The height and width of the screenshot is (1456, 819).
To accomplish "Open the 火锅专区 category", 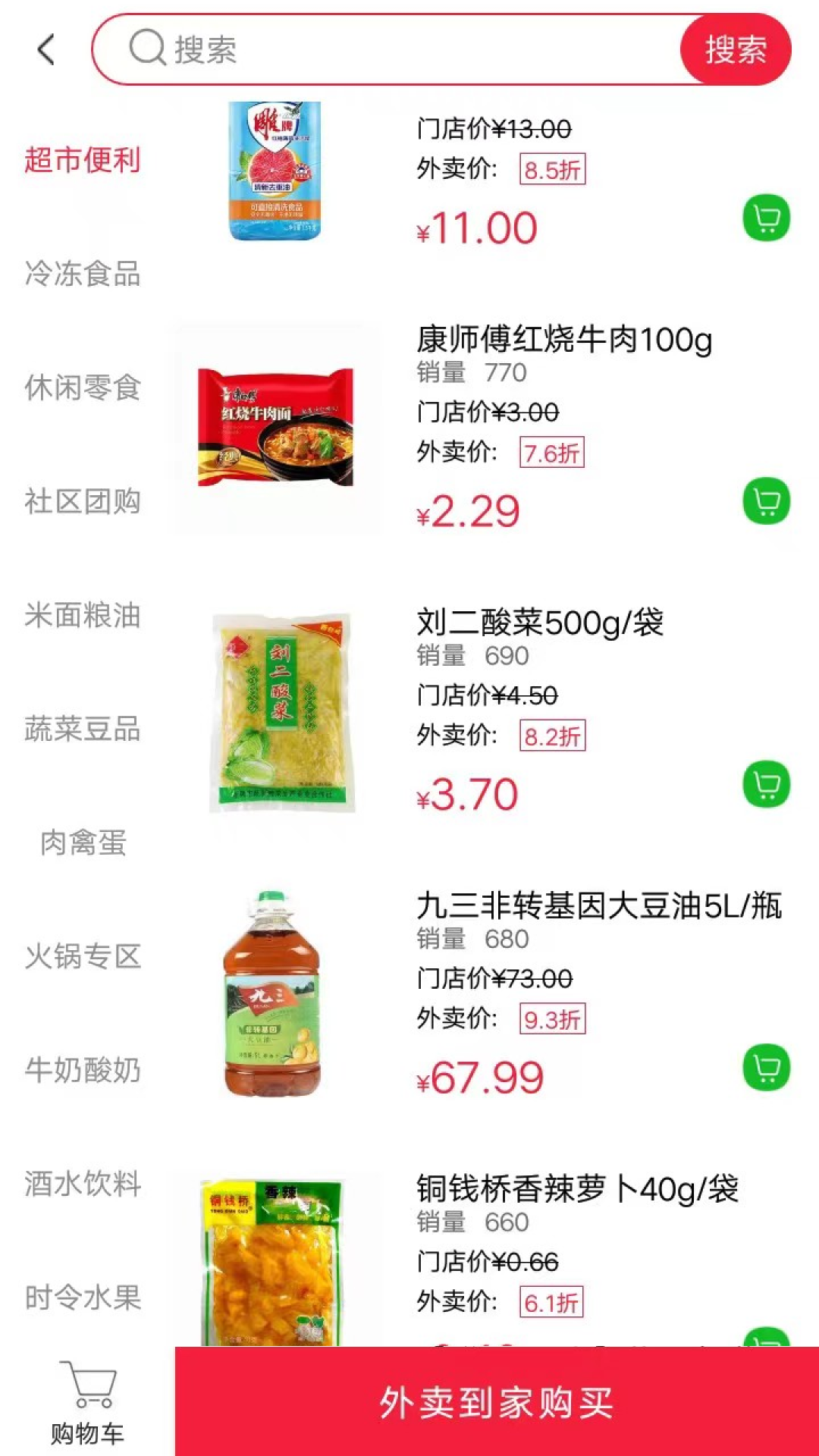I will pos(83,956).
